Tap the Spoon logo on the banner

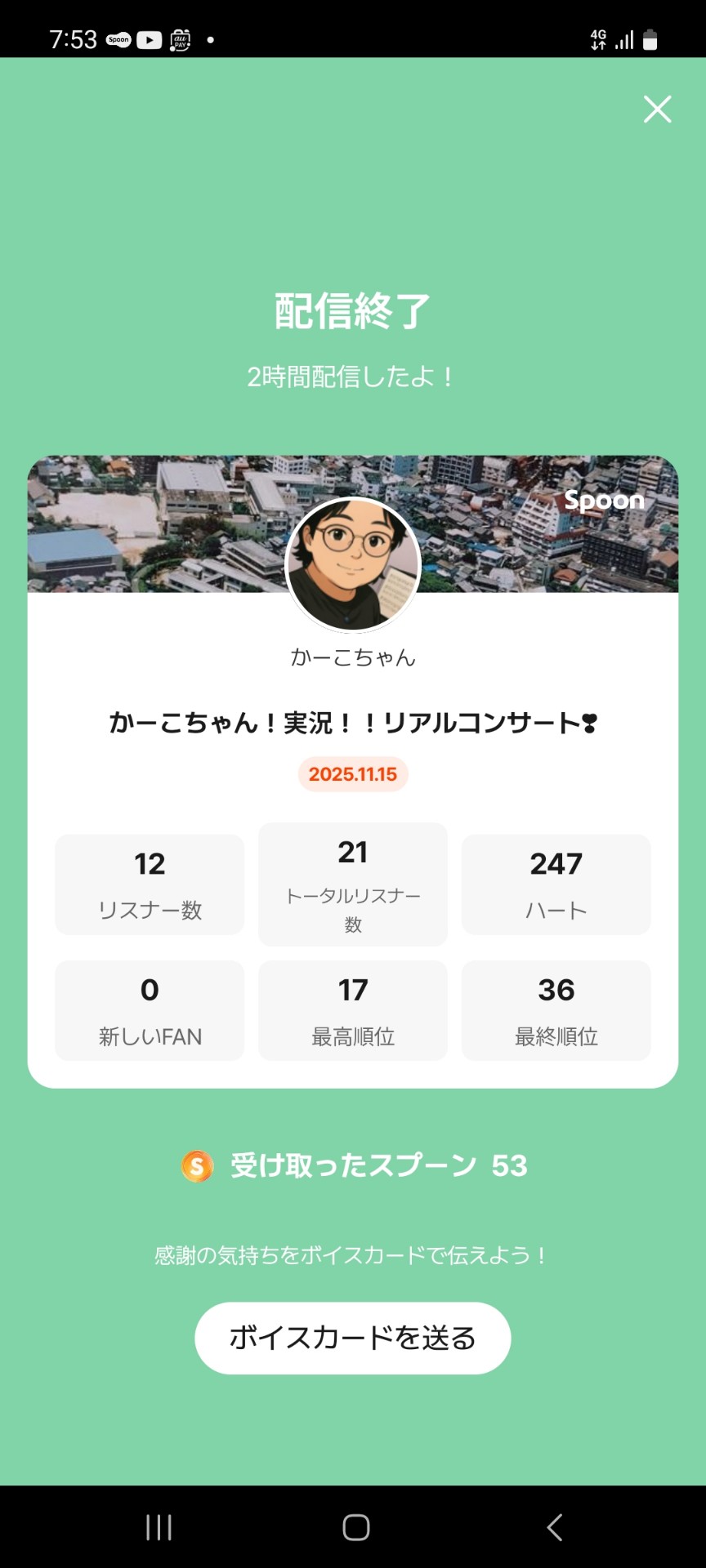[x=605, y=501]
